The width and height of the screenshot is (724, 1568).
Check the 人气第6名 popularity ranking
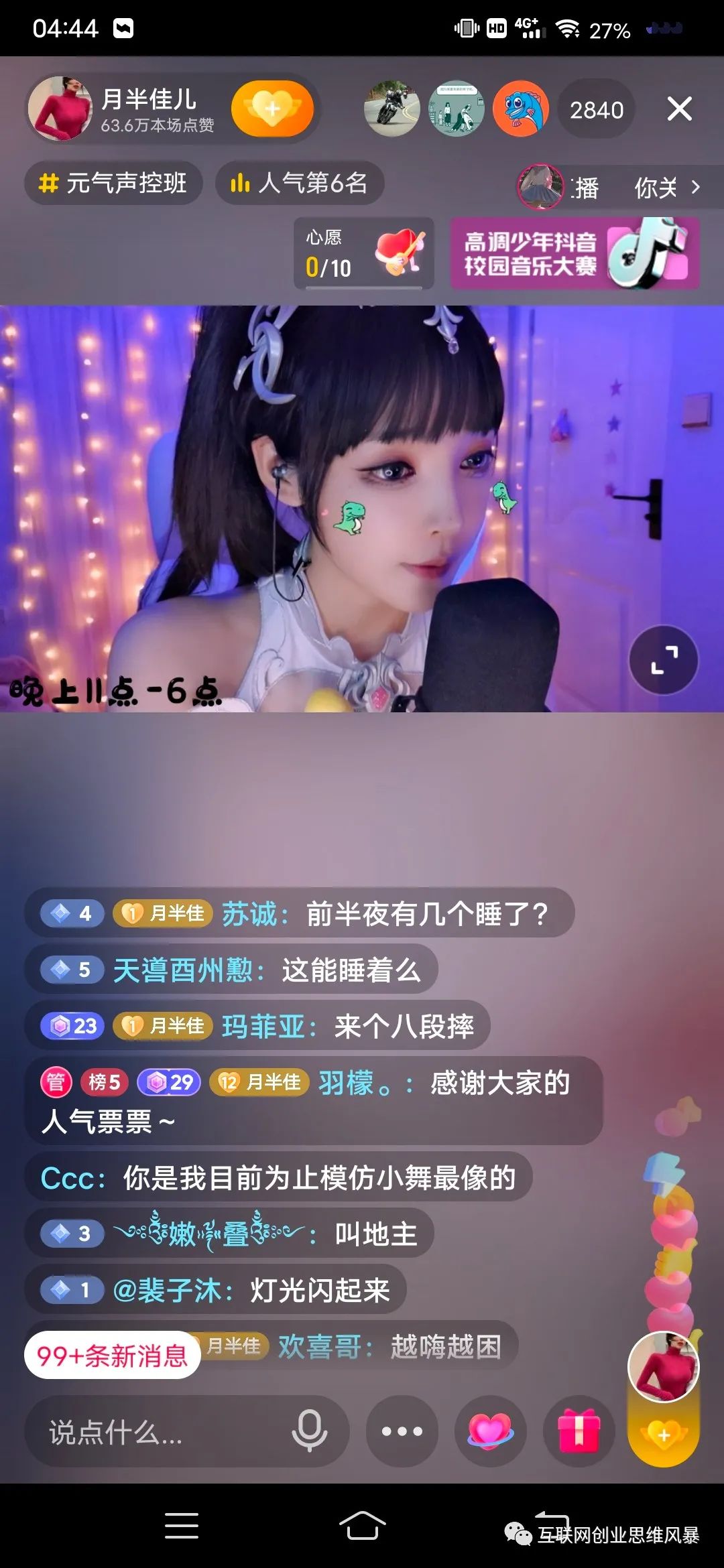(300, 183)
